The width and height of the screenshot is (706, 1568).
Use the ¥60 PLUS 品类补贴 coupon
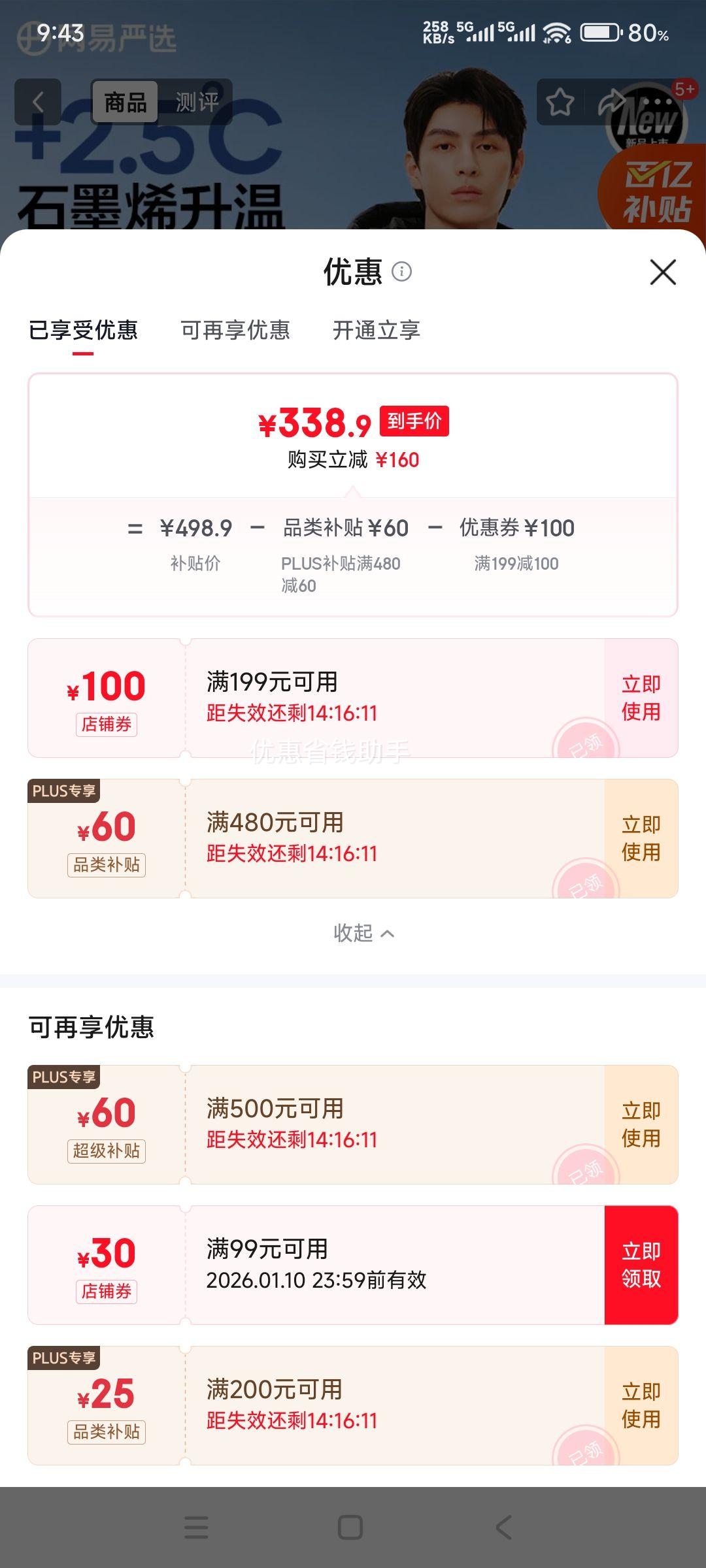639,838
